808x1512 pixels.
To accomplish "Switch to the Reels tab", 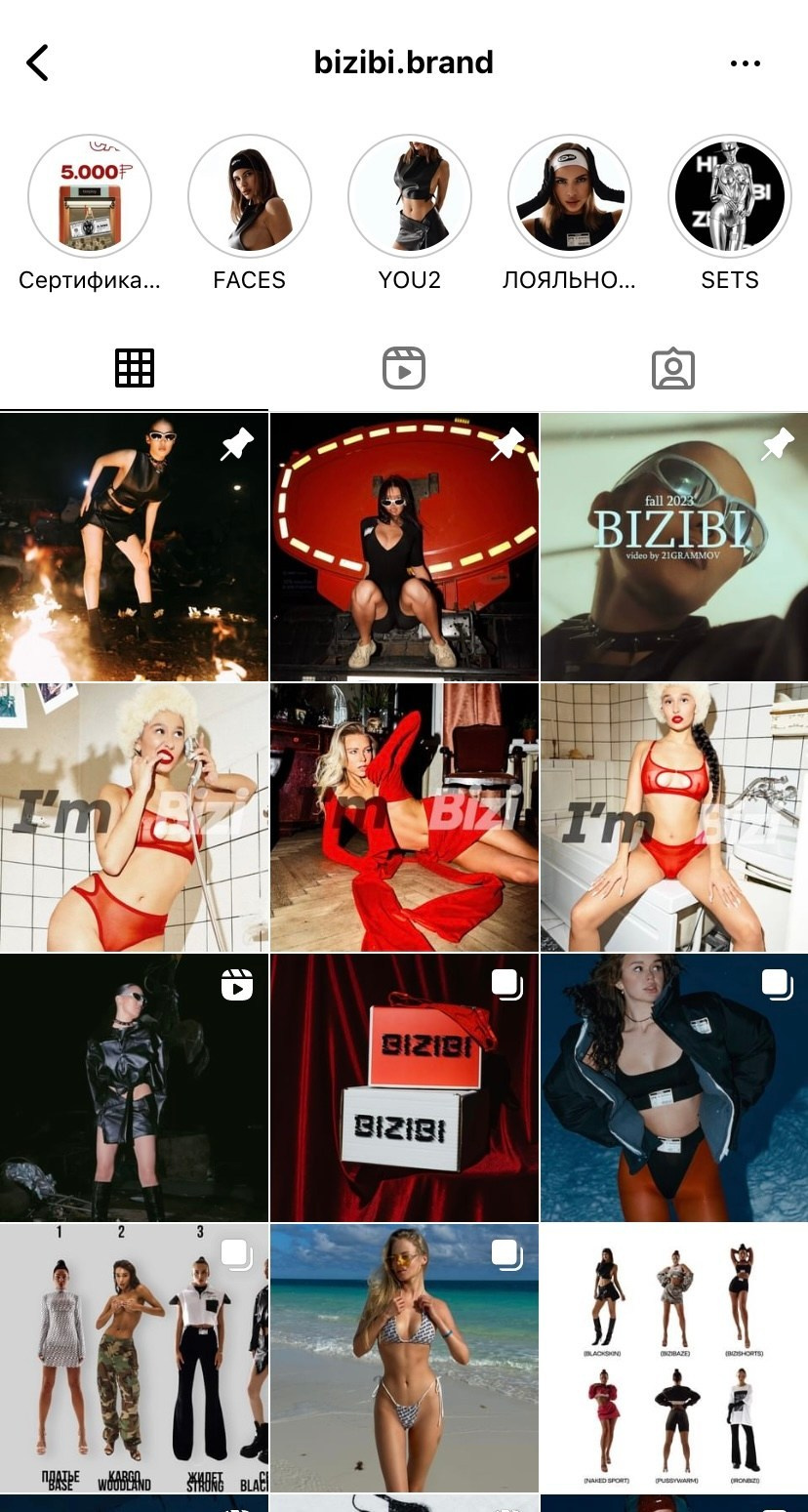I will pyautogui.click(x=404, y=368).
